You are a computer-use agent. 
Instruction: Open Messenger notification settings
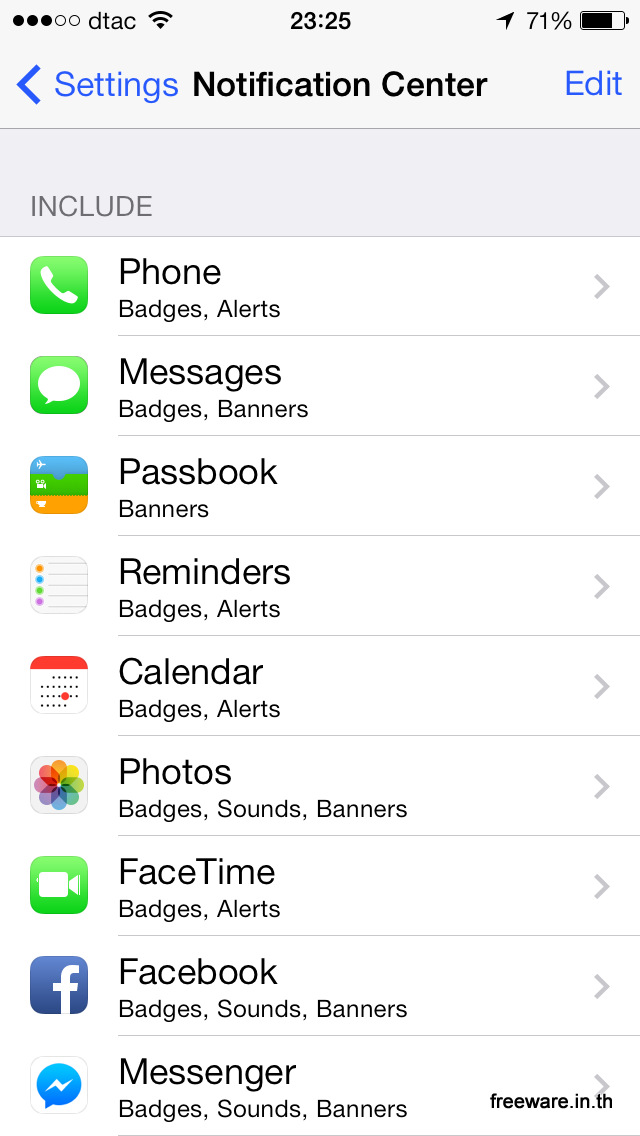coord(320,1086)
